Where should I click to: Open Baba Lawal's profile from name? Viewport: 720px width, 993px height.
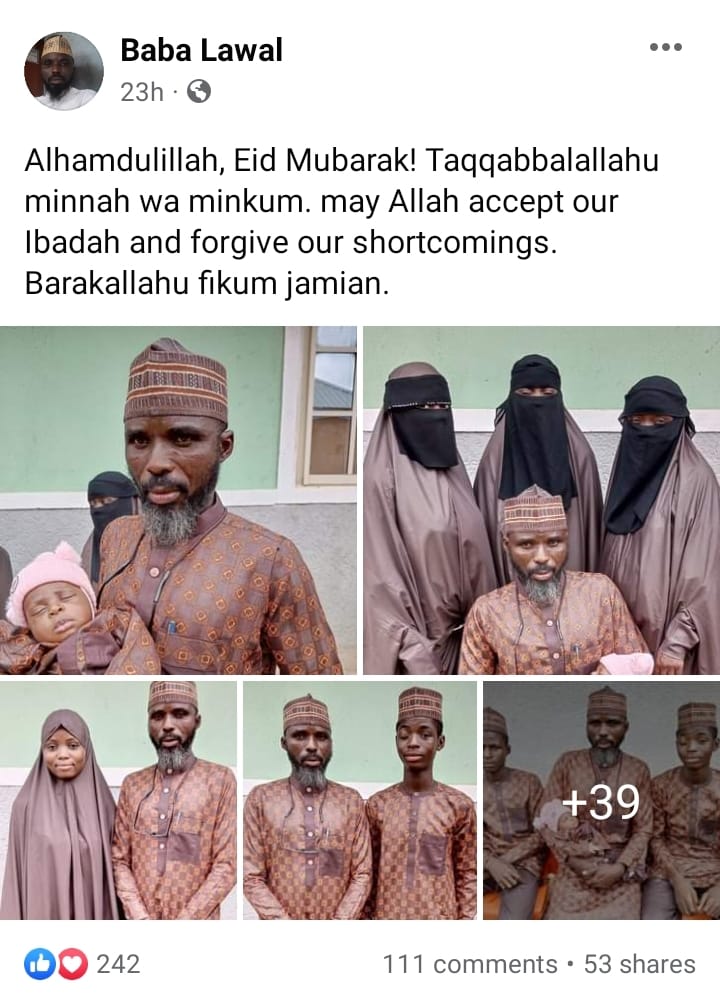click(201, 51)
